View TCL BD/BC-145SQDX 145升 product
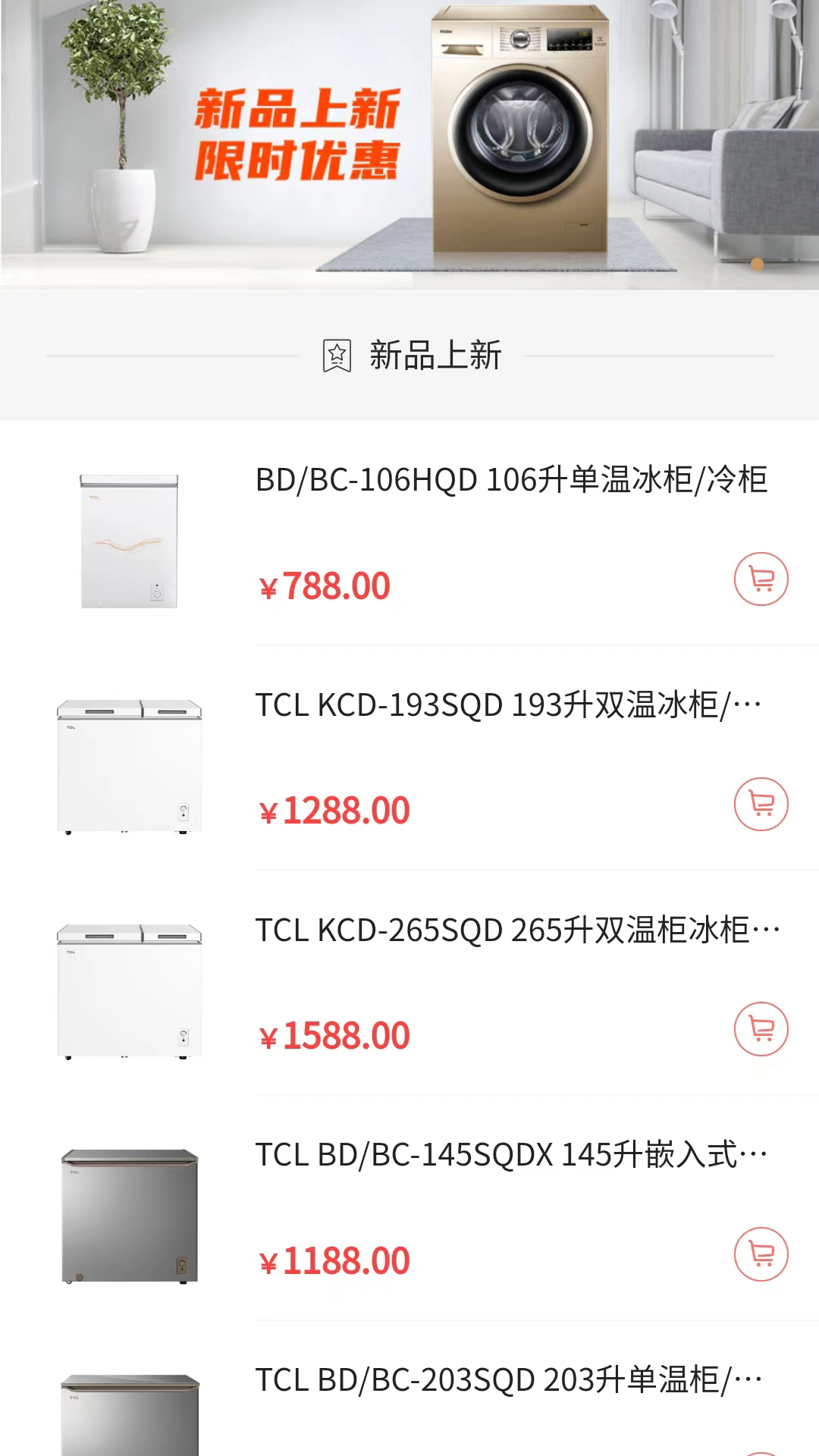 point(511,1156)
